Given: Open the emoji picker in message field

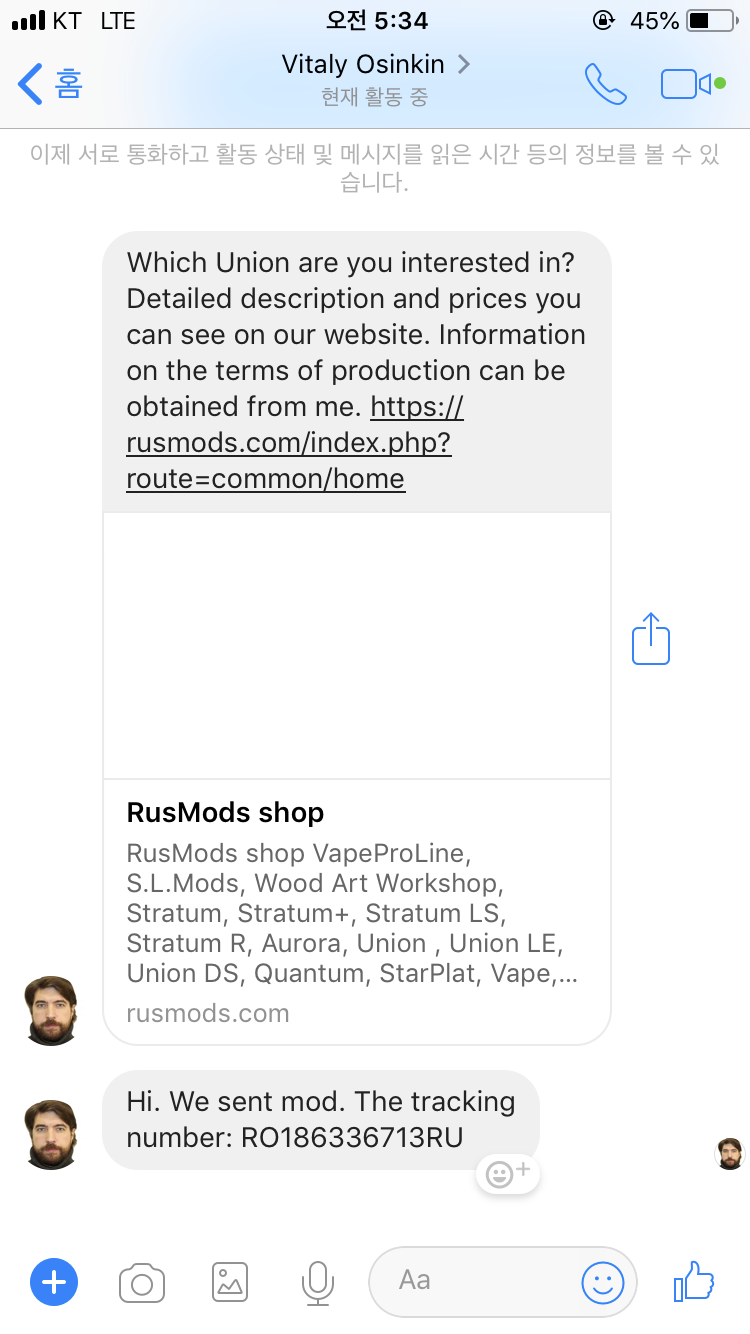Looking at the screenshot, I should point(603,1282).
